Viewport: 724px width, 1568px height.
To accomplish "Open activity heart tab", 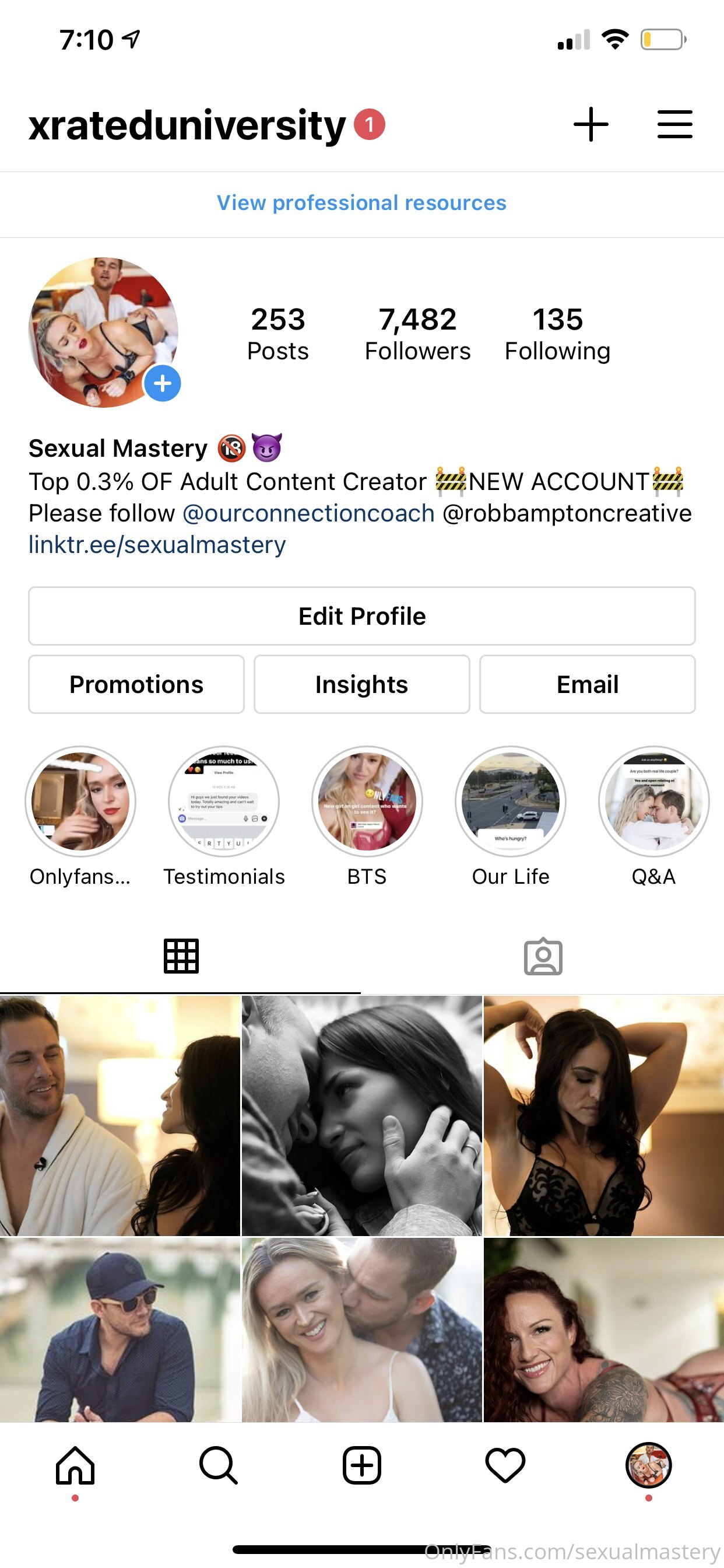I will 505,1465.
